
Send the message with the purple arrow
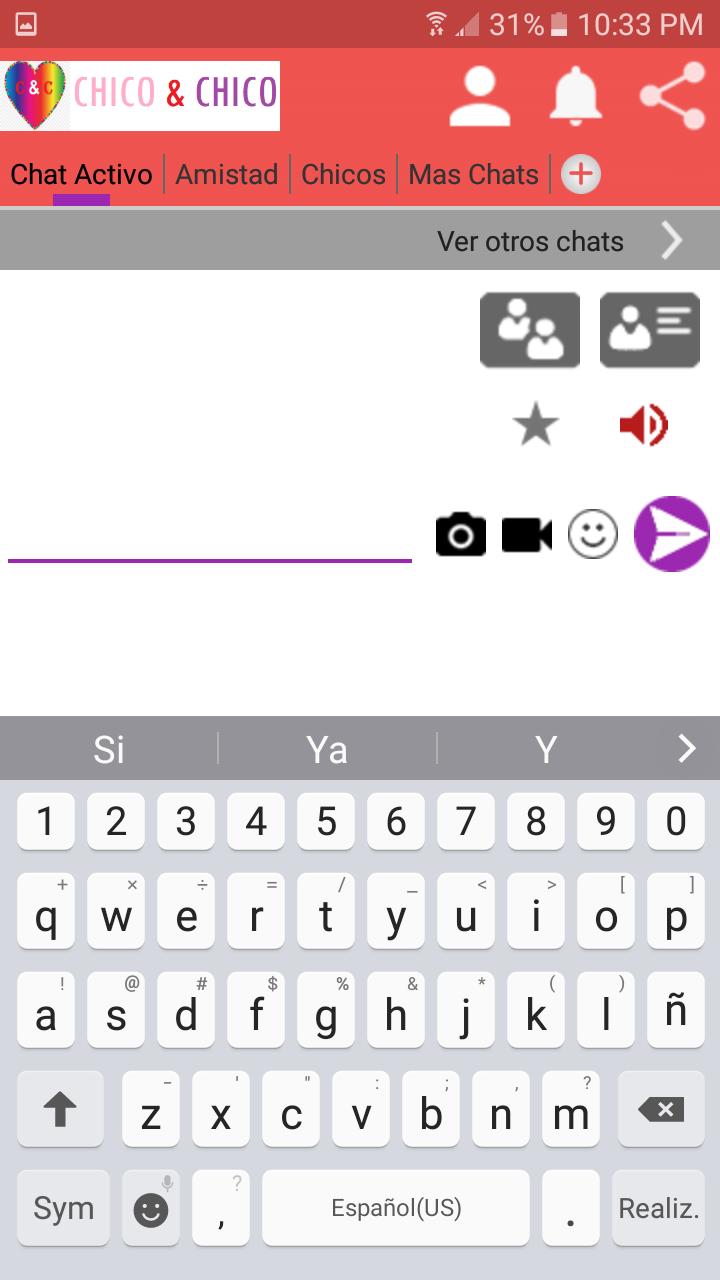tap(672, 534)
